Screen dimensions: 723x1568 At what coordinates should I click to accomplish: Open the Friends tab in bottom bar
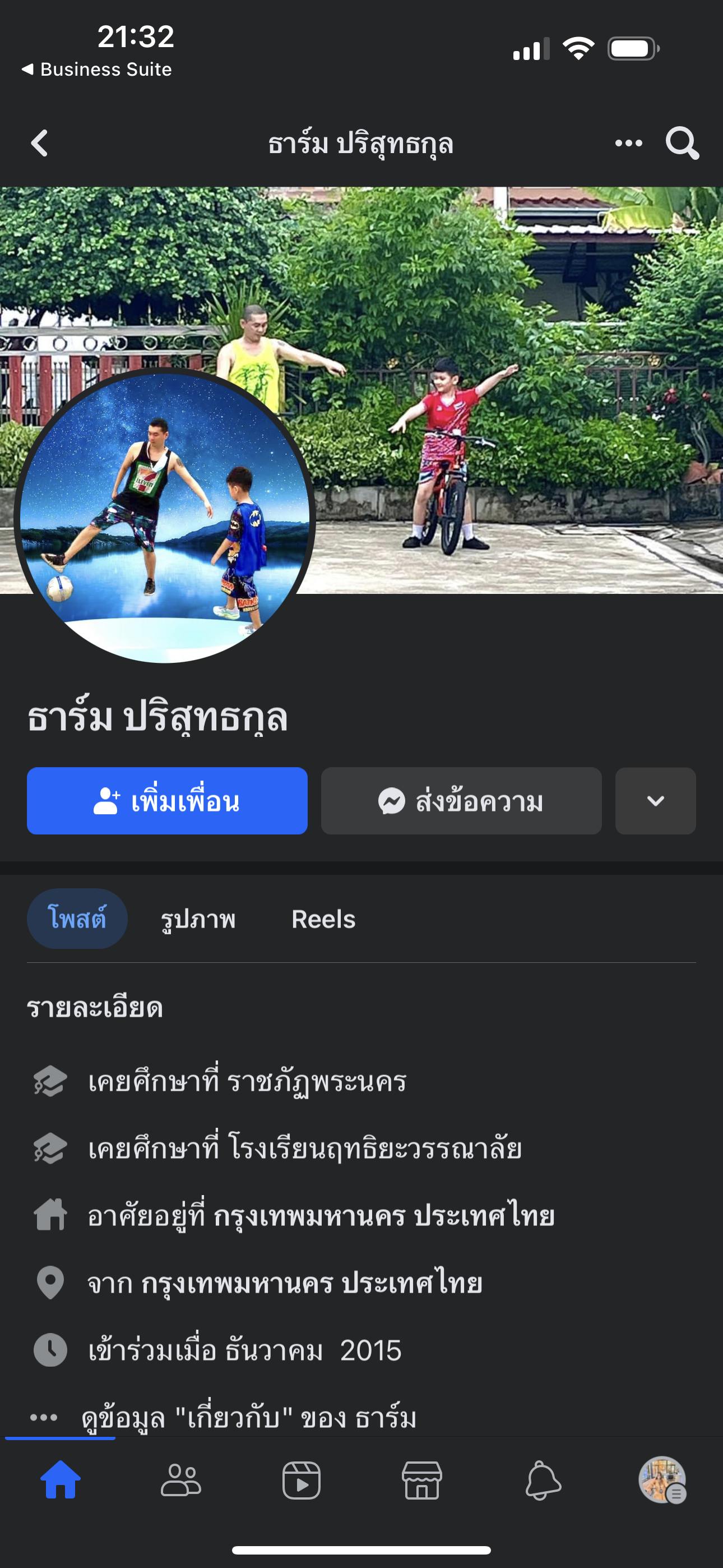pos(180,1480)
